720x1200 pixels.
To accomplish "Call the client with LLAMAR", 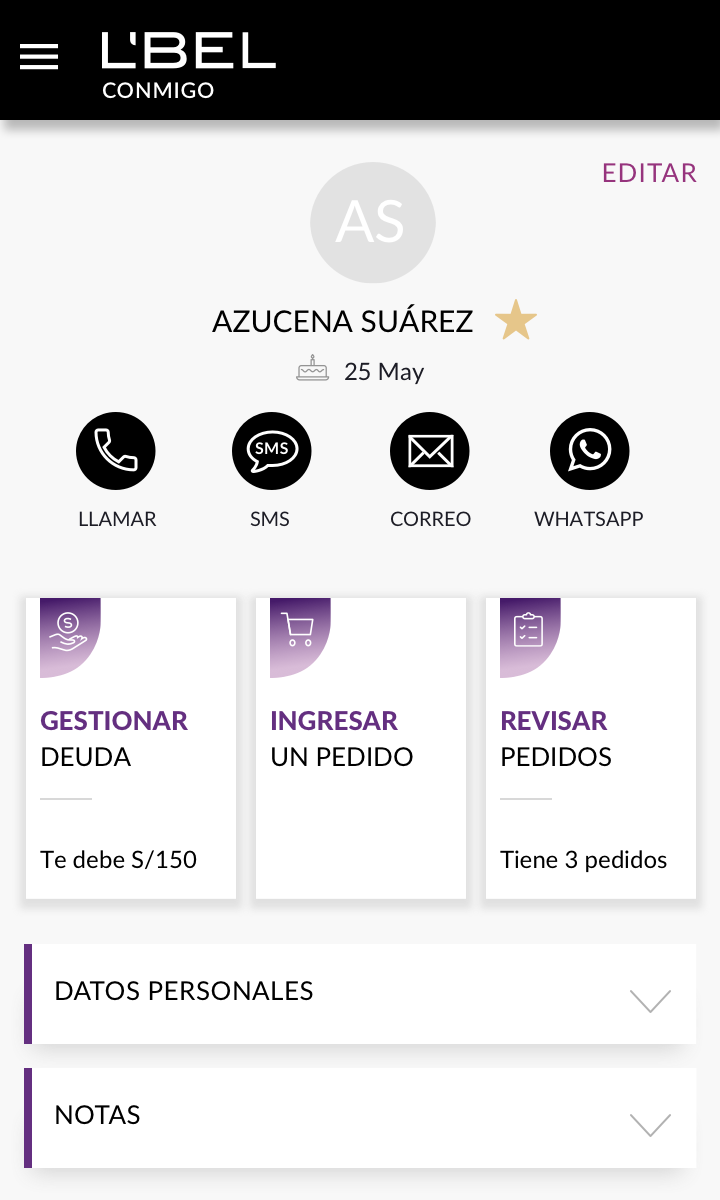I will [116, 452].
